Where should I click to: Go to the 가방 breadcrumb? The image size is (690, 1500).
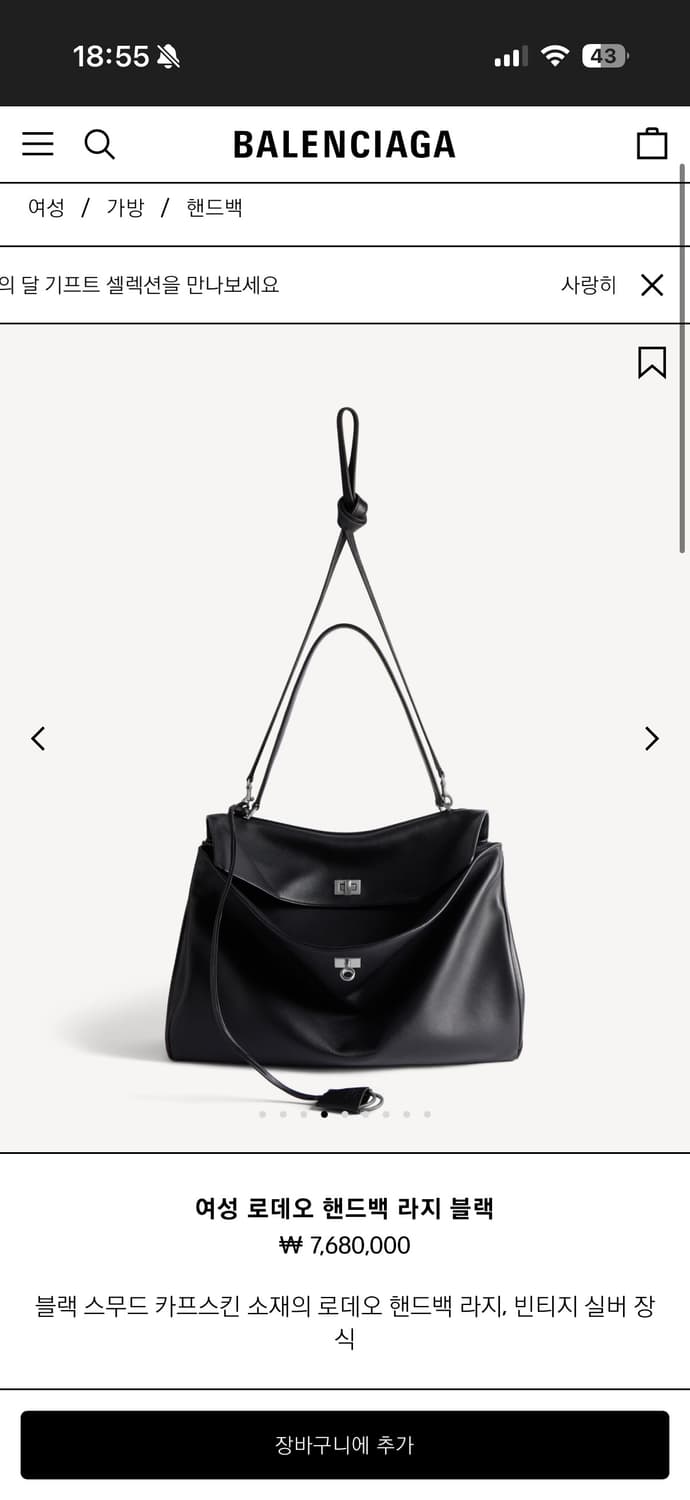point(125,208)
